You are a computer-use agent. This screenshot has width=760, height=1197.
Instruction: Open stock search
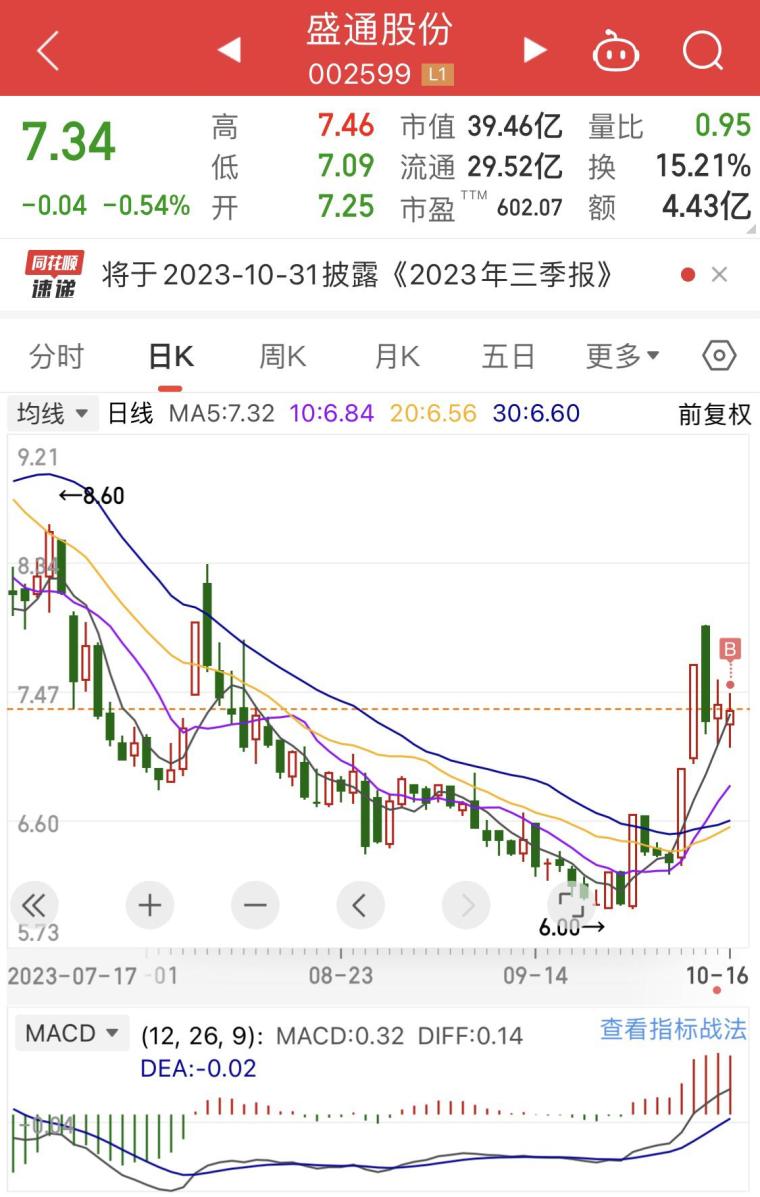pos(703,49)
